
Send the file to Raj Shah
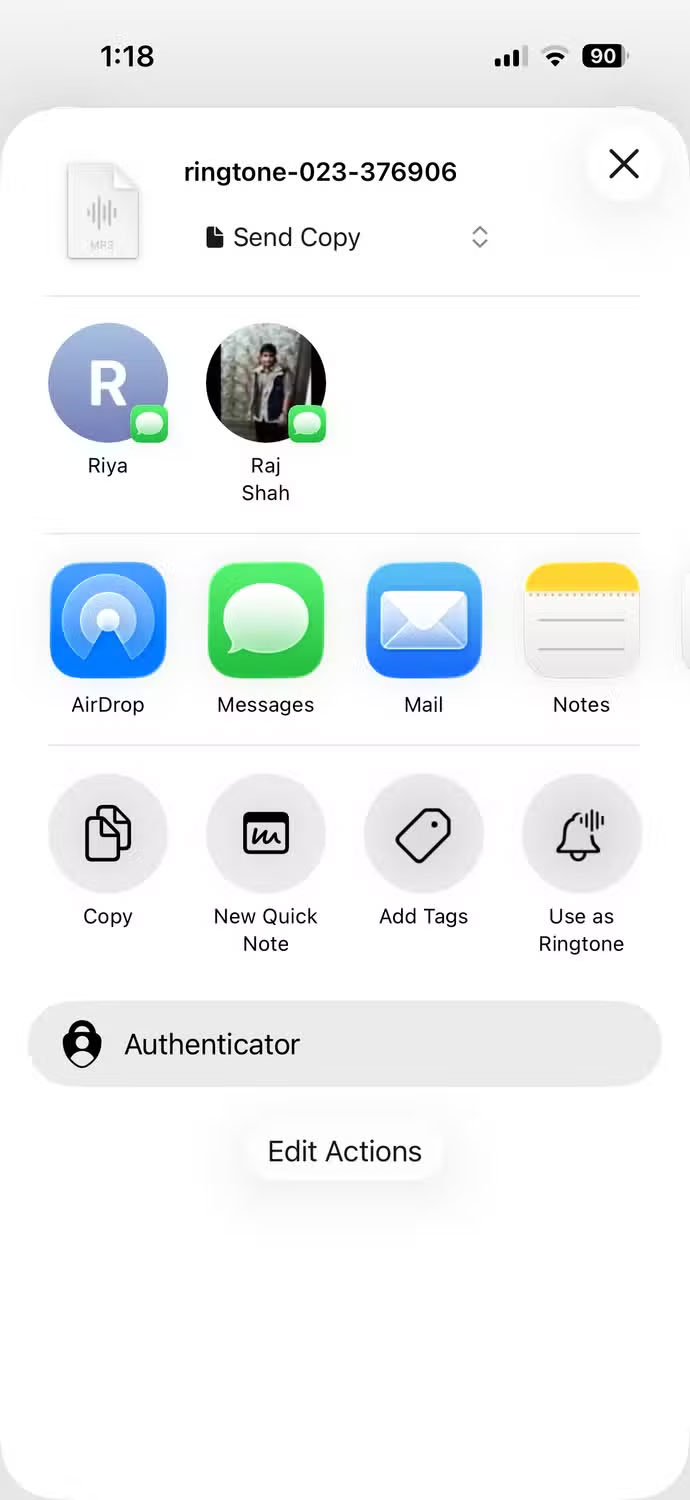click(x=266, y=383)
